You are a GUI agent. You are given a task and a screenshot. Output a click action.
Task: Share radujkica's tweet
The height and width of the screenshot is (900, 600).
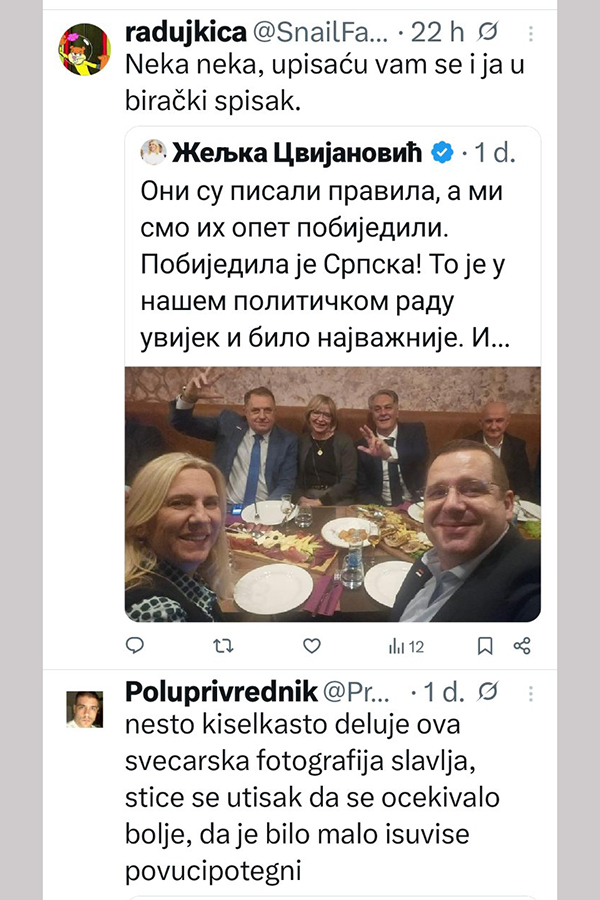click(x=521, y=647)
